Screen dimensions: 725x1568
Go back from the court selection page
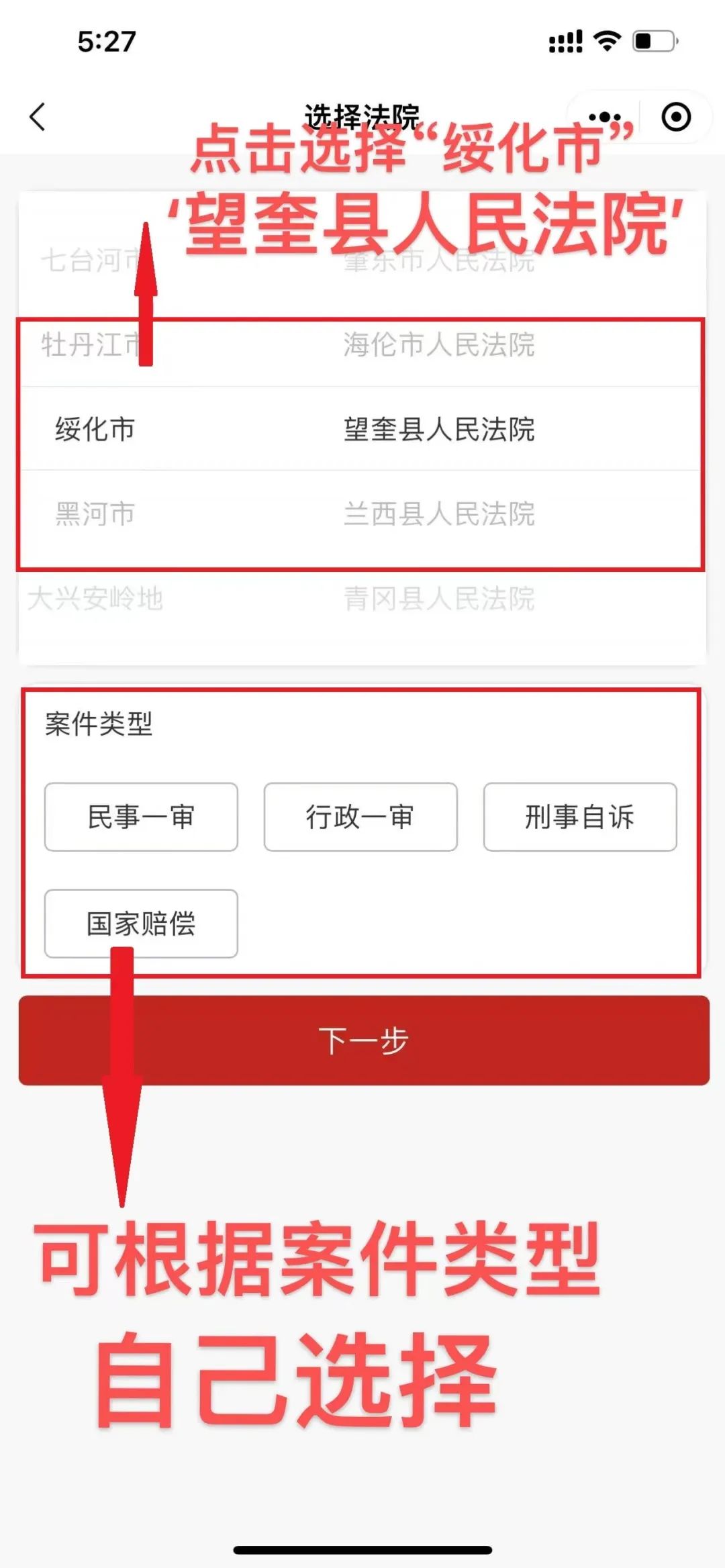coord(38,117)
